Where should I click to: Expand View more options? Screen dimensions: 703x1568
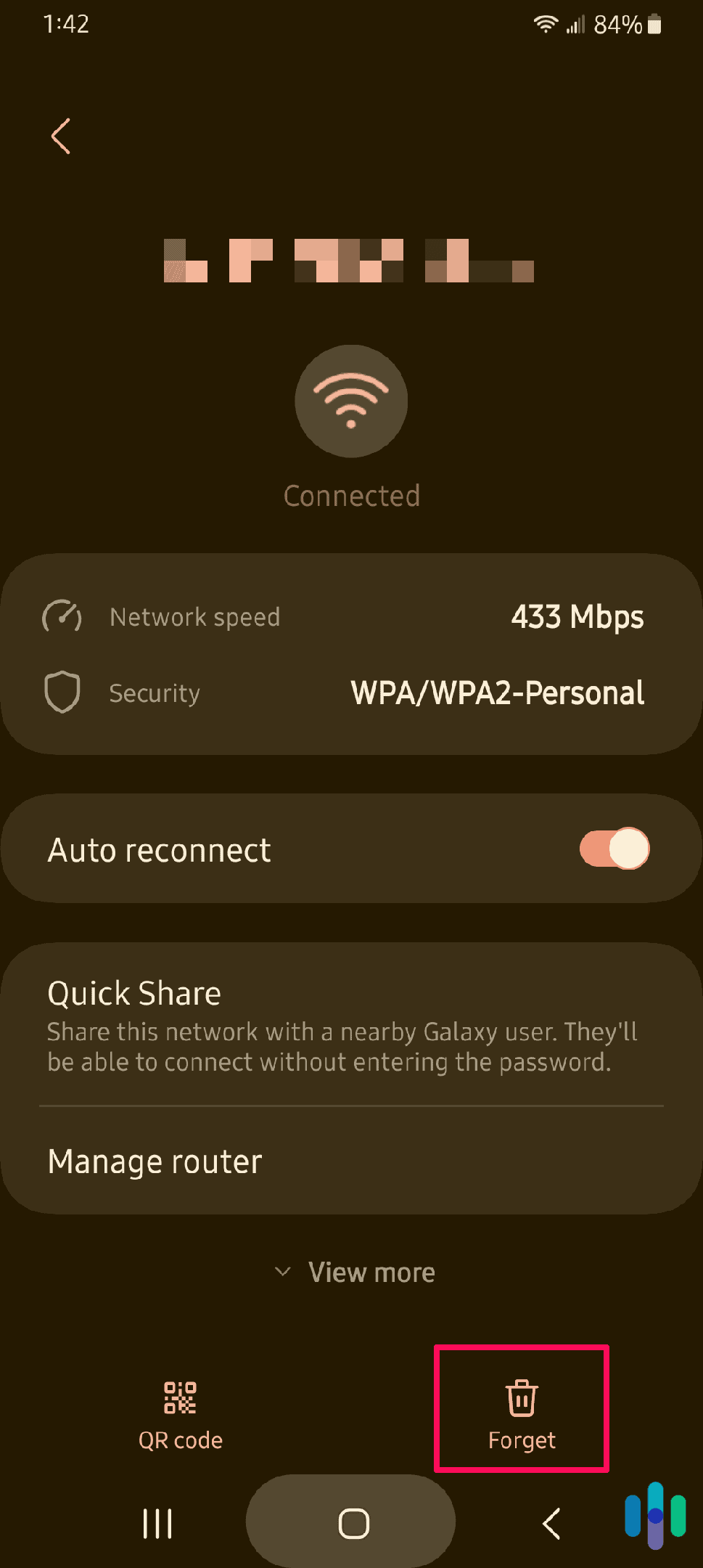[x=371, y=1271]
